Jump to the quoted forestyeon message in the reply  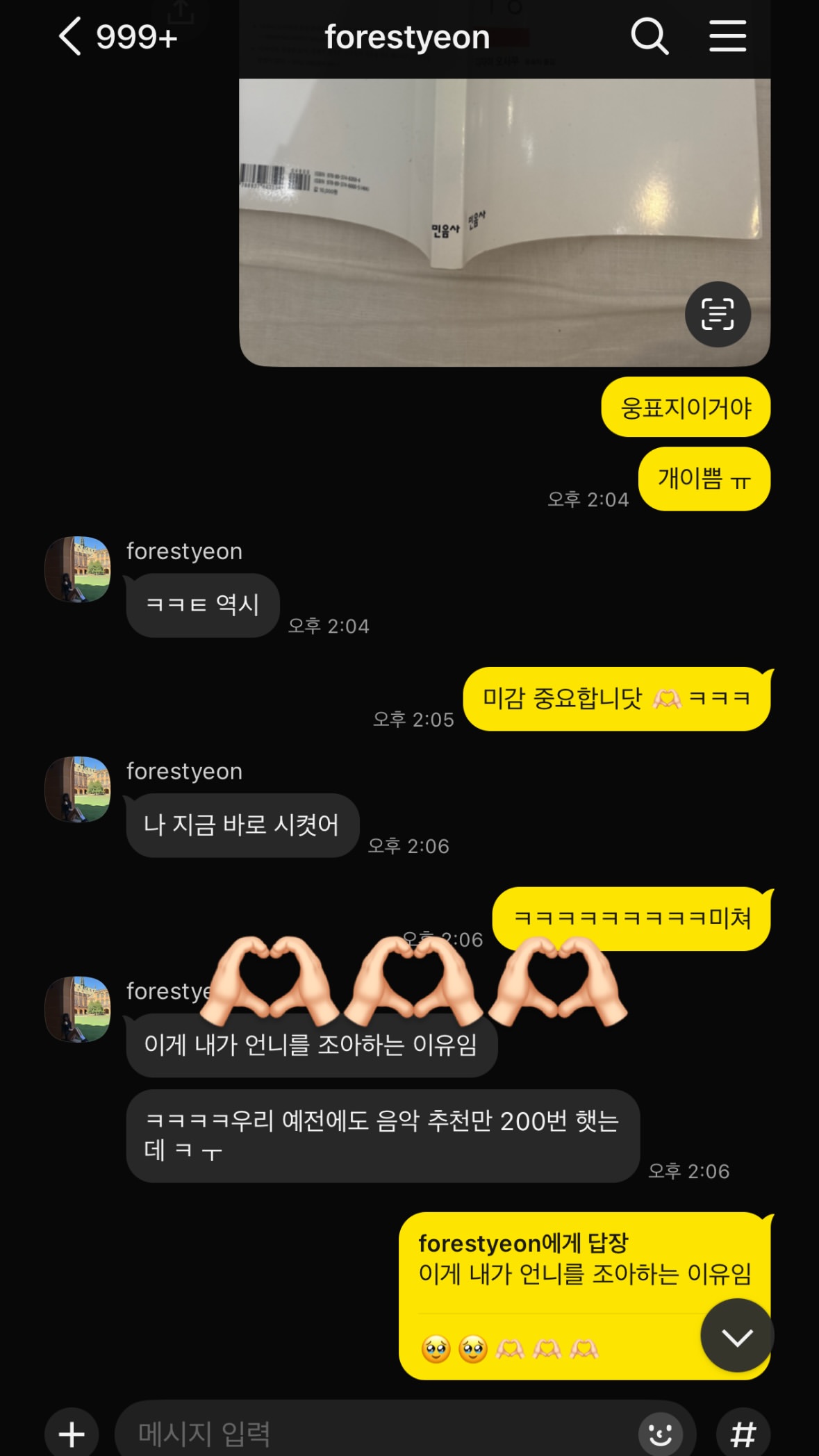point(556,1259)
